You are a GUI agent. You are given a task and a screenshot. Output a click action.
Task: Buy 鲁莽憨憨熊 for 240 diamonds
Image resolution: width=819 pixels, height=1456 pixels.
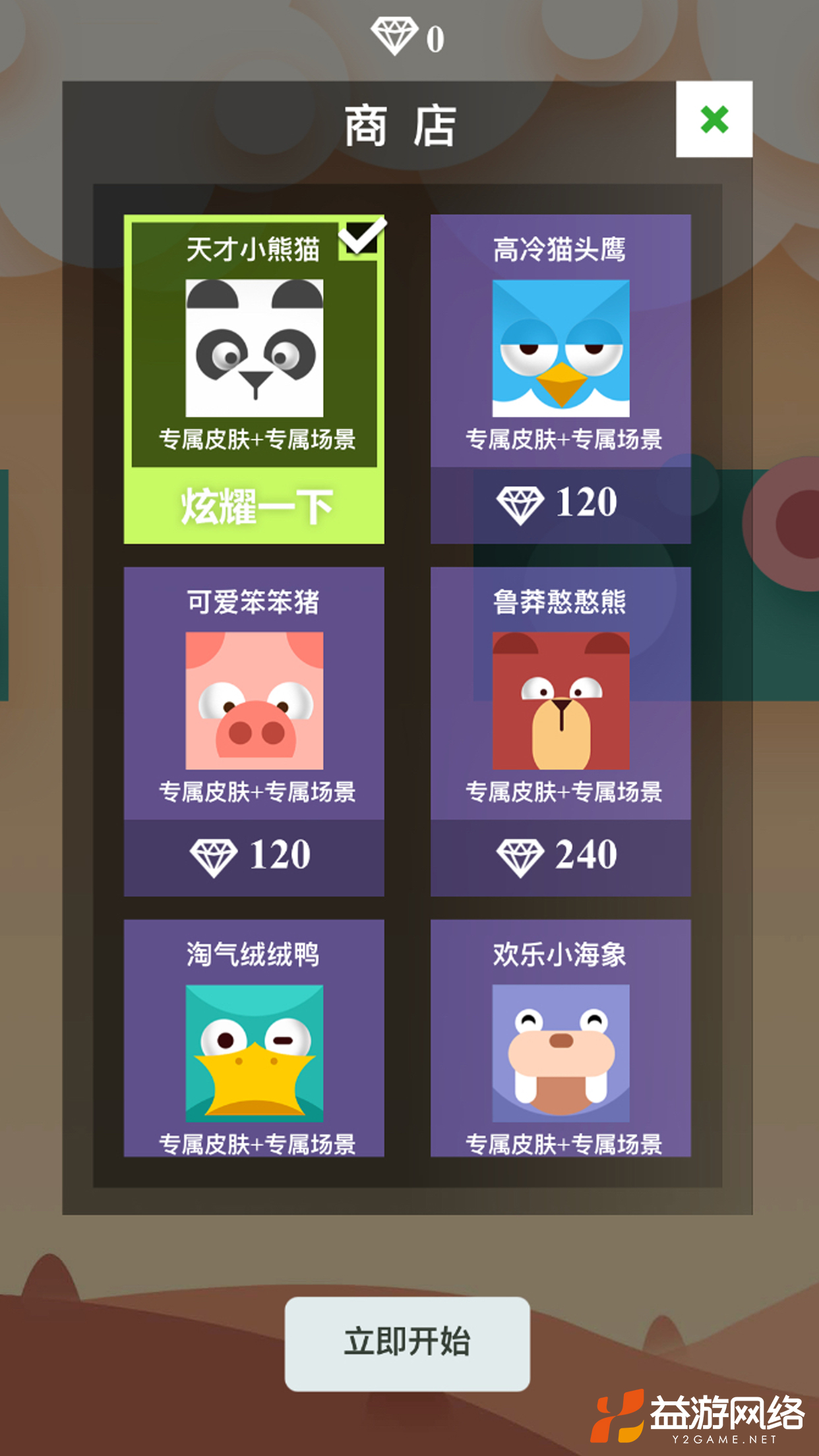coord(561,857)
